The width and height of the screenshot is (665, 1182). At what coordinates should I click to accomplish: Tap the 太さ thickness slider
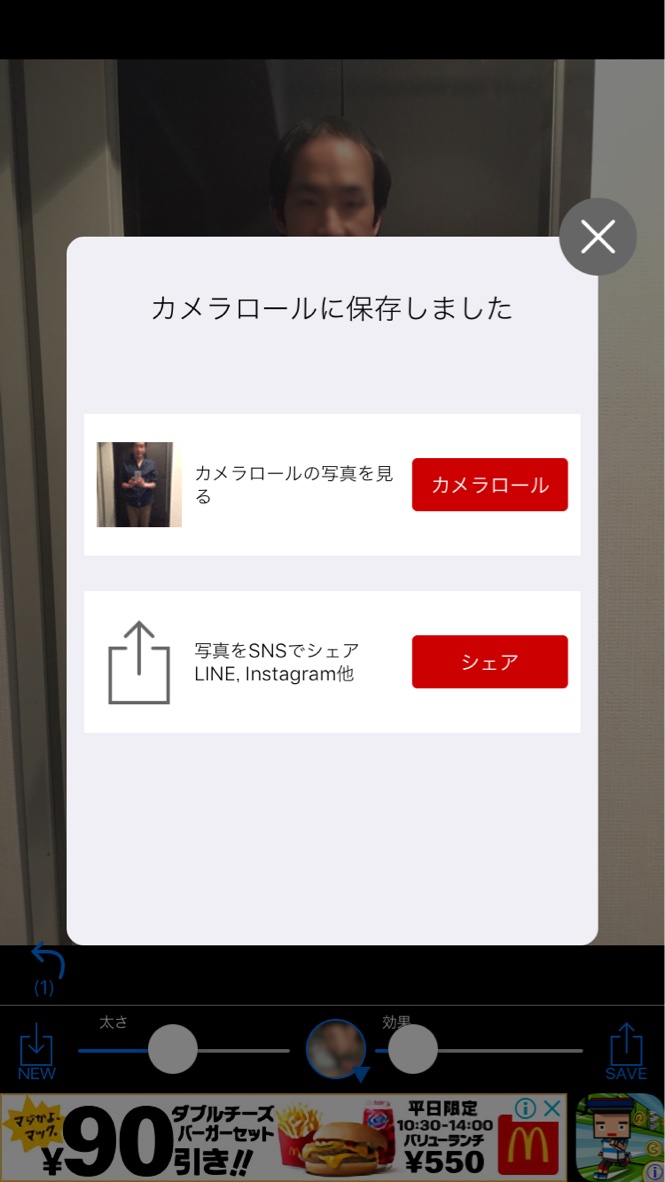(x=173, y=1050)
